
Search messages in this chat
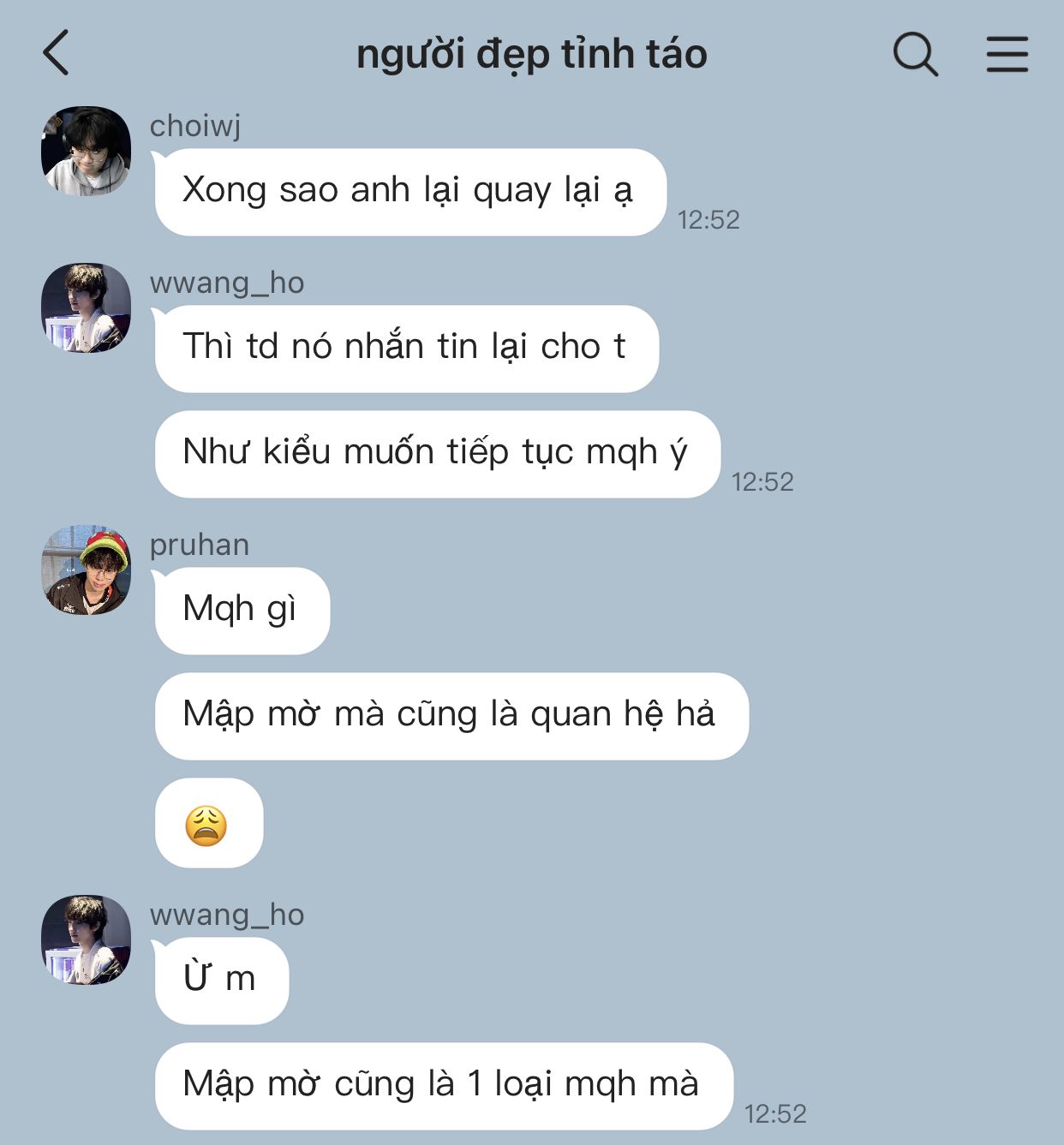(x=915, y=54)
